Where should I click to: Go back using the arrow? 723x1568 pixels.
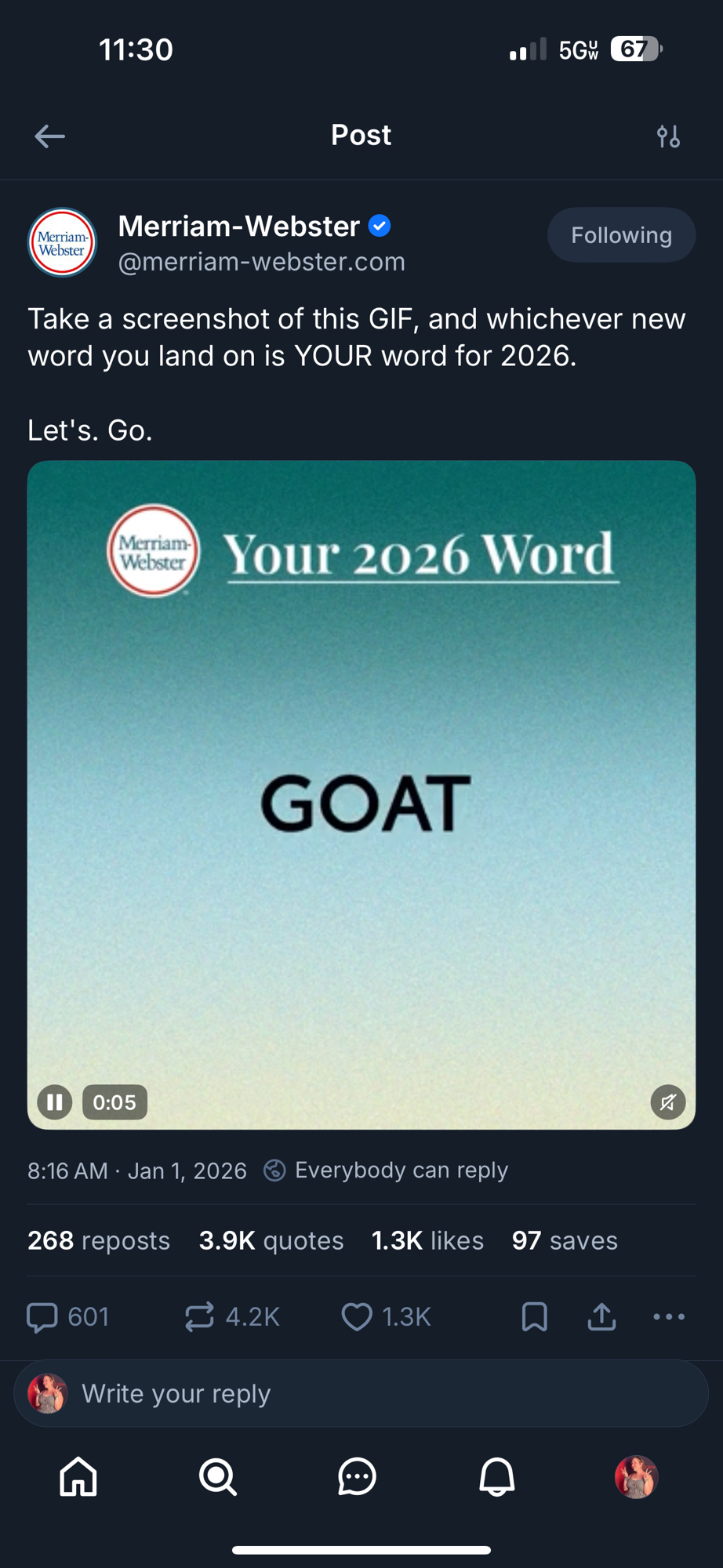(49, 136)
